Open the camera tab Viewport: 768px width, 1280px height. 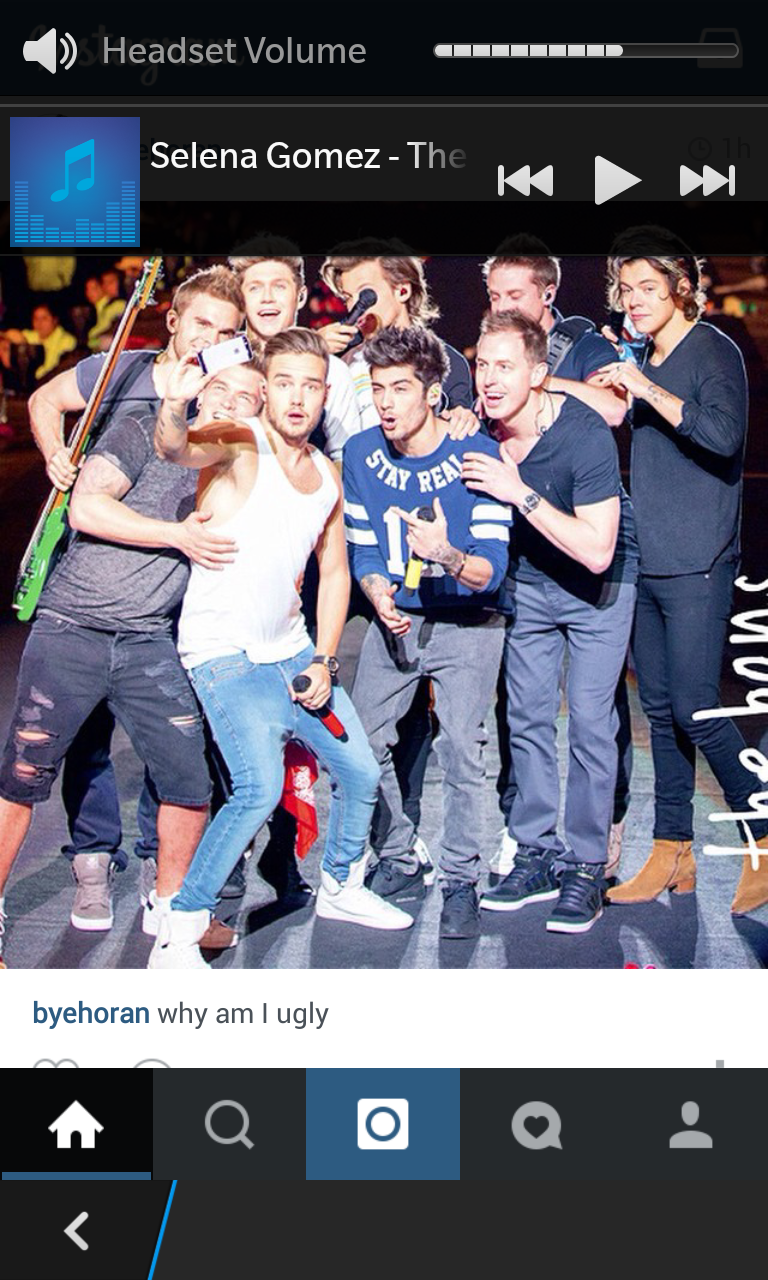coord(383,1125)
